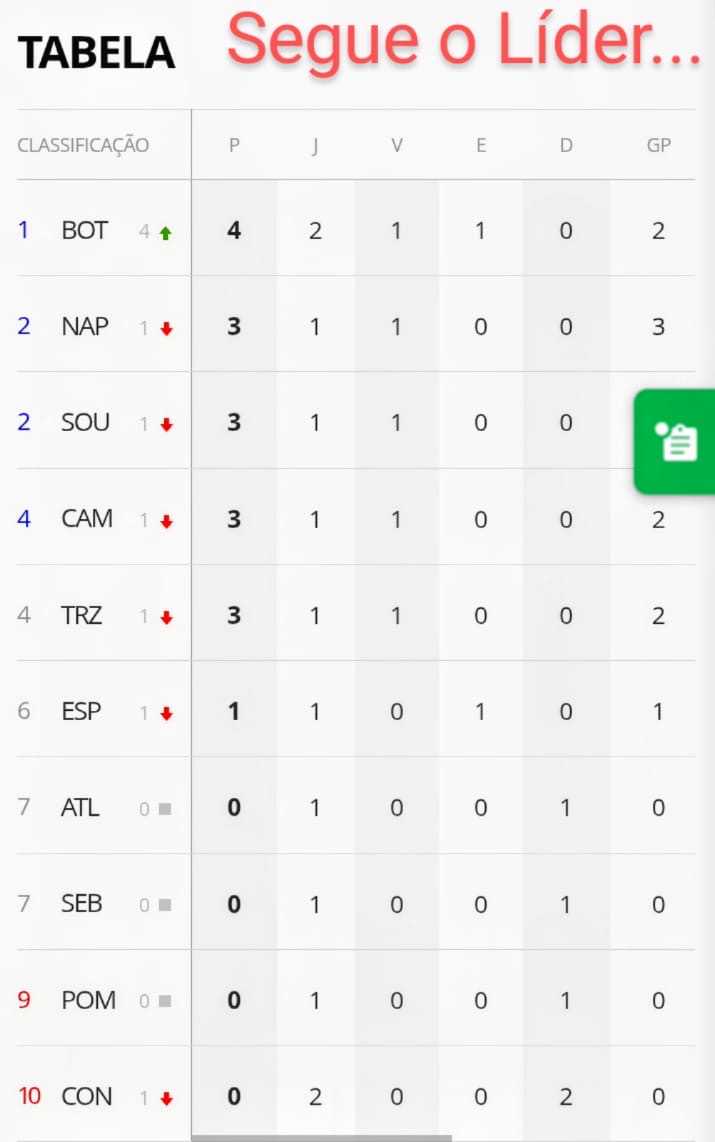Select the CON team row
Screen dimensions: 715x1142
(x=87, y=1097)
